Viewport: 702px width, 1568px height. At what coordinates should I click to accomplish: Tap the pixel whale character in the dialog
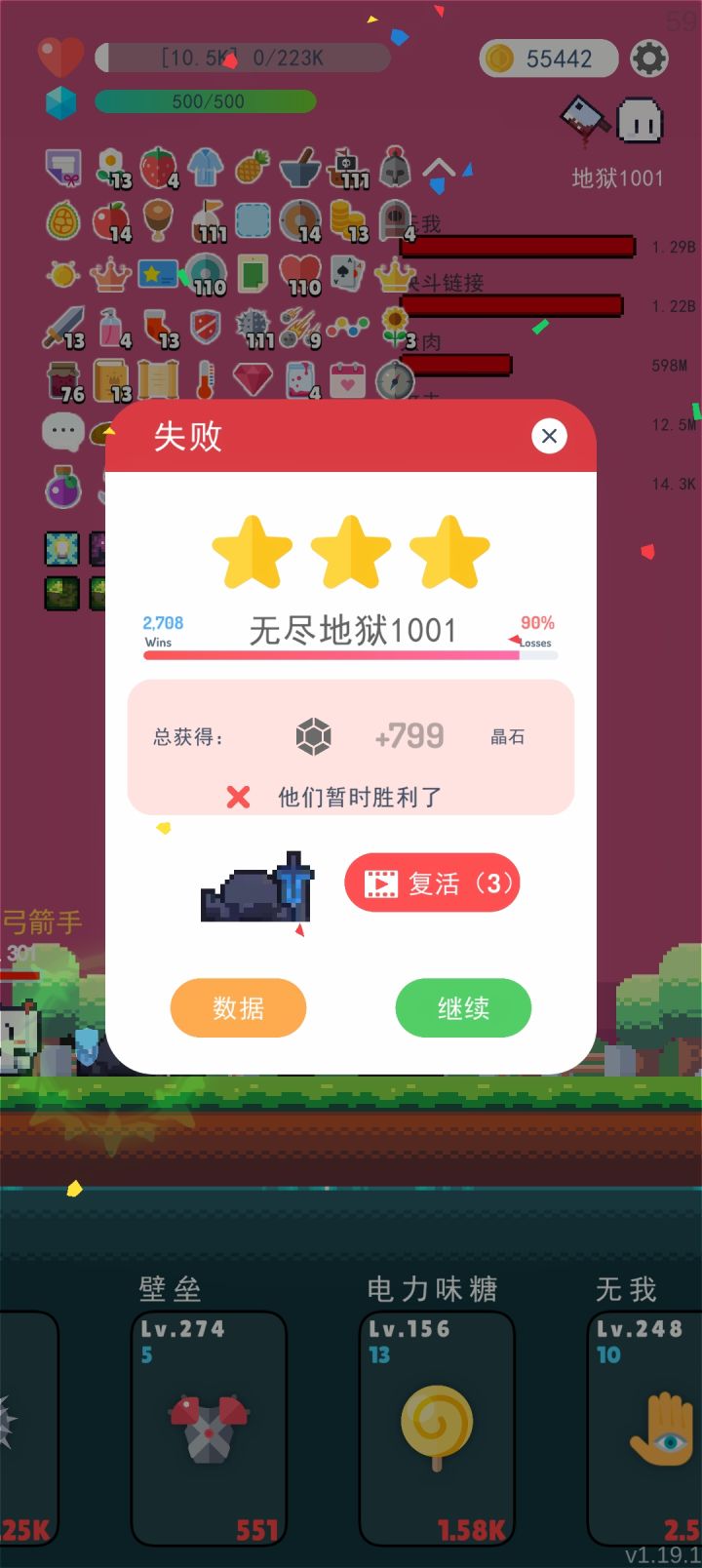256,887
